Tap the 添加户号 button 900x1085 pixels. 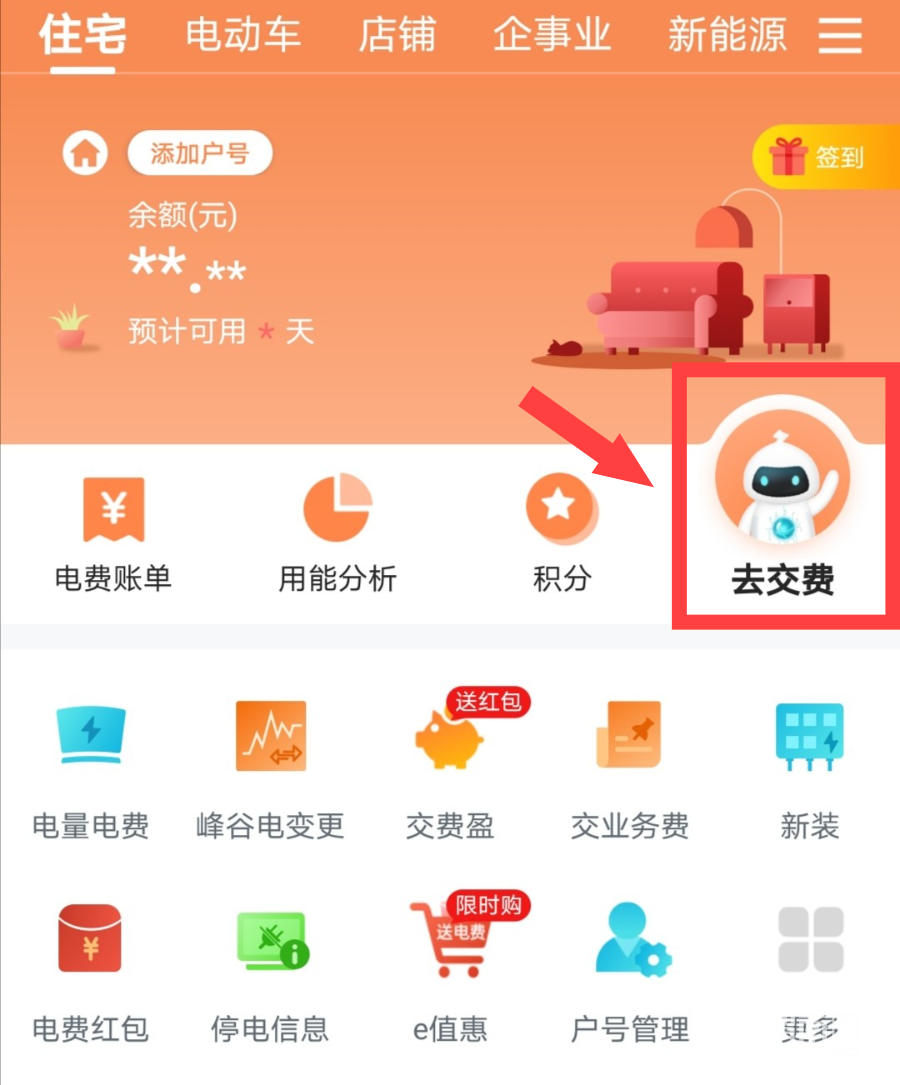pyautogui.click(x=199, y=153)
